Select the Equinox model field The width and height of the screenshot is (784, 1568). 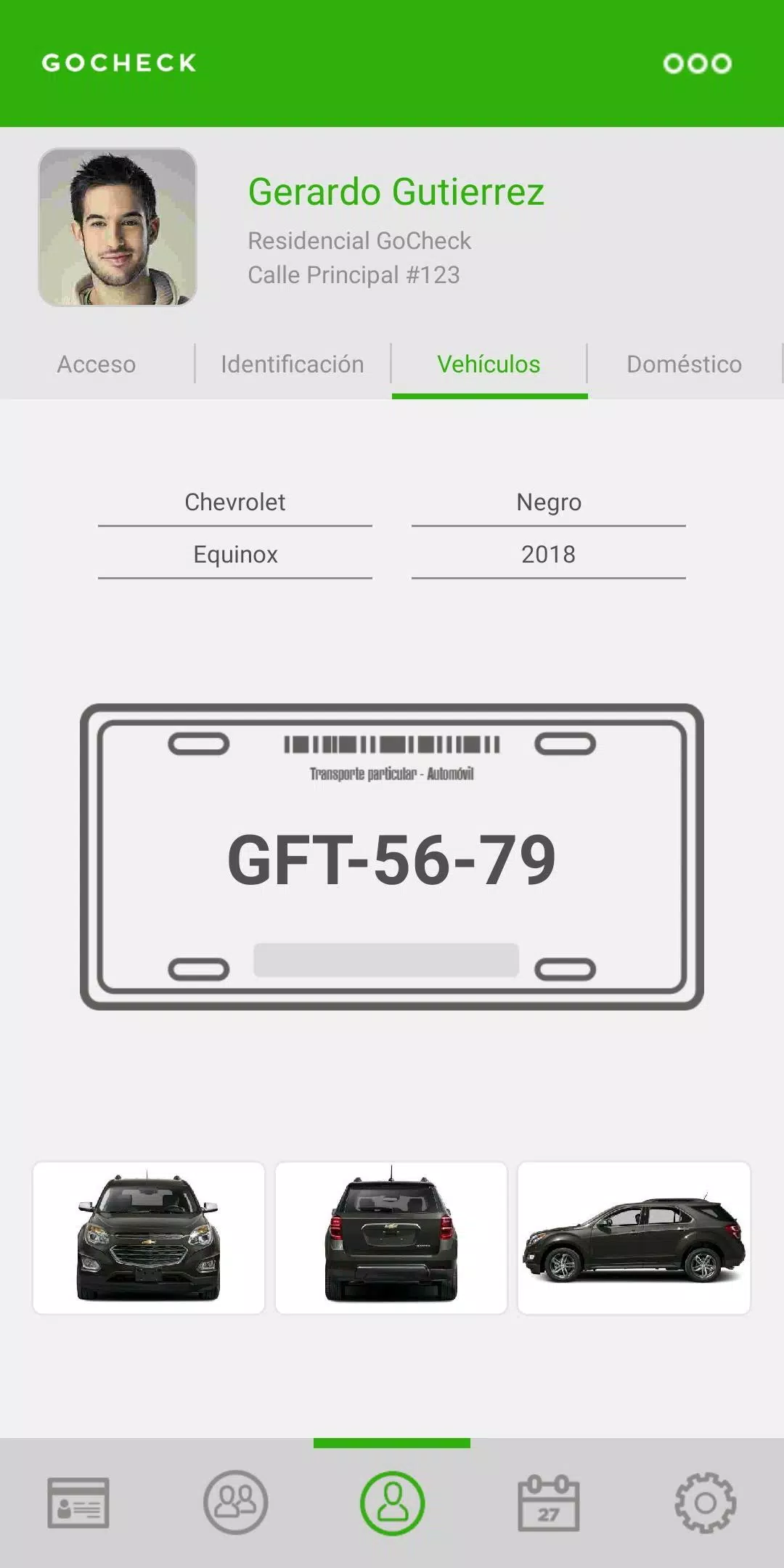(234, 554)
